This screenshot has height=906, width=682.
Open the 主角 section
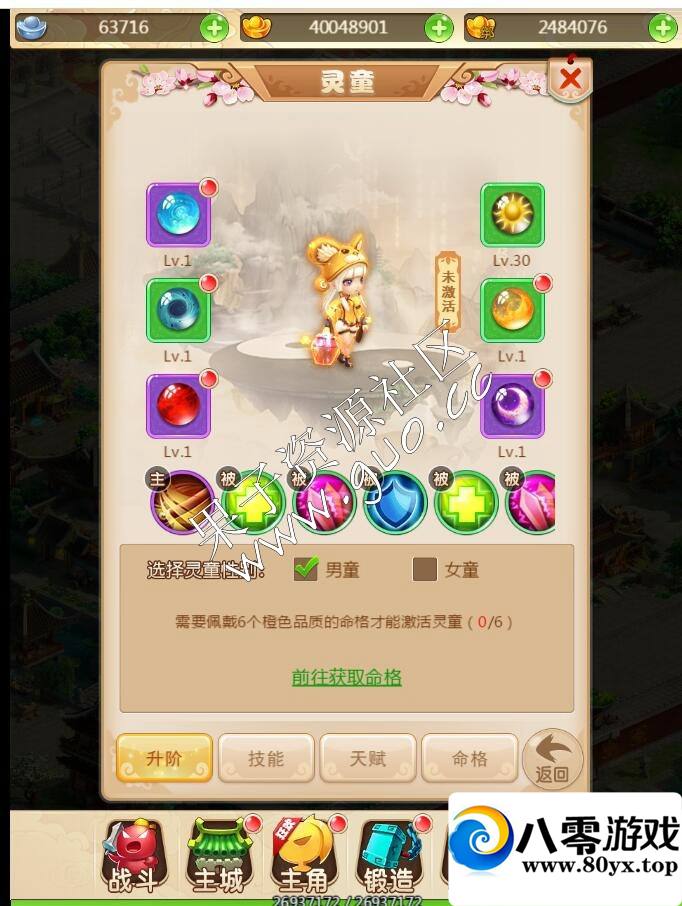click(303, 855)
